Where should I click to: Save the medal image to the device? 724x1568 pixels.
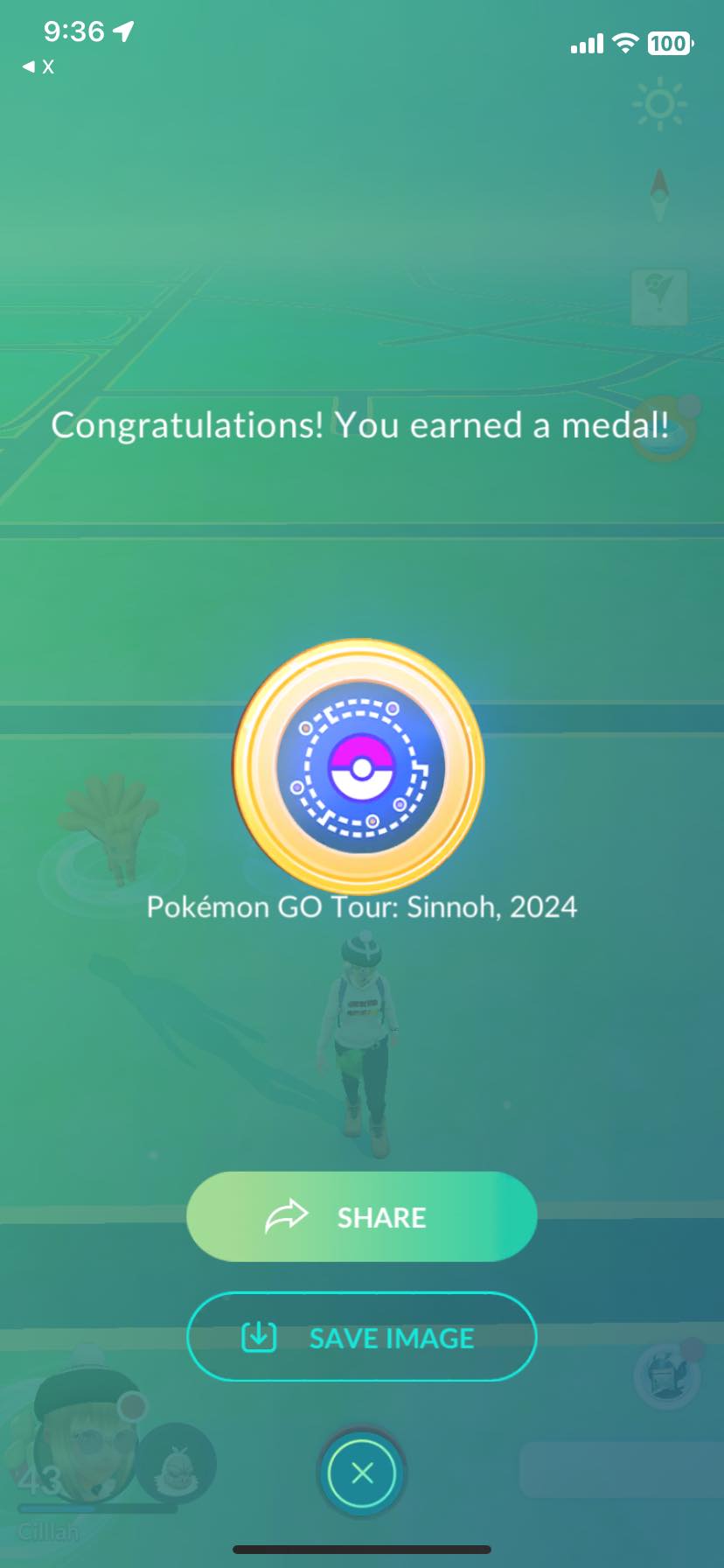click(361, 1337)
